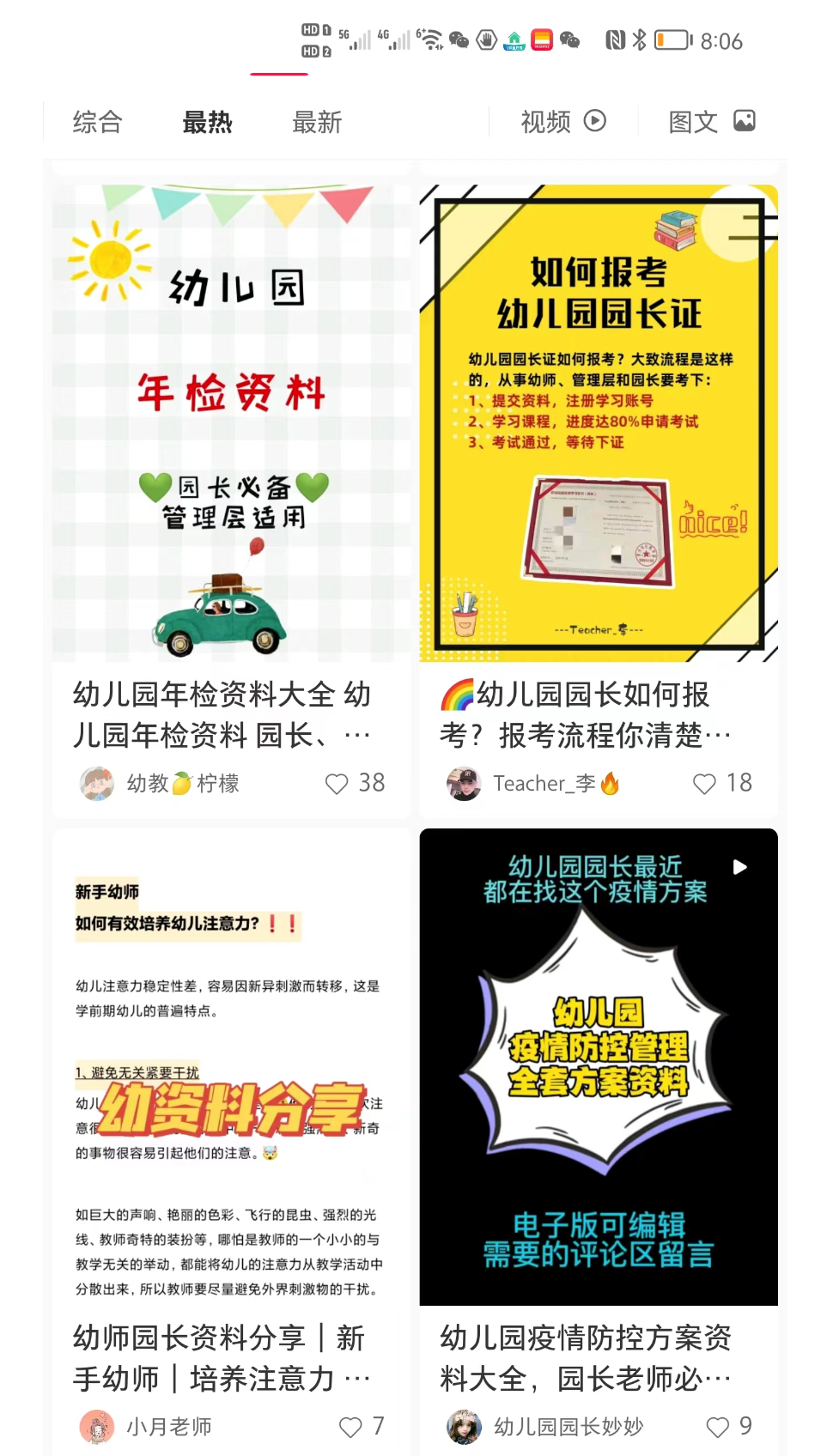Switch to the 最新 sorting tab
Image resolution: width=833 pixels, height=1456 pixels.
316,122
